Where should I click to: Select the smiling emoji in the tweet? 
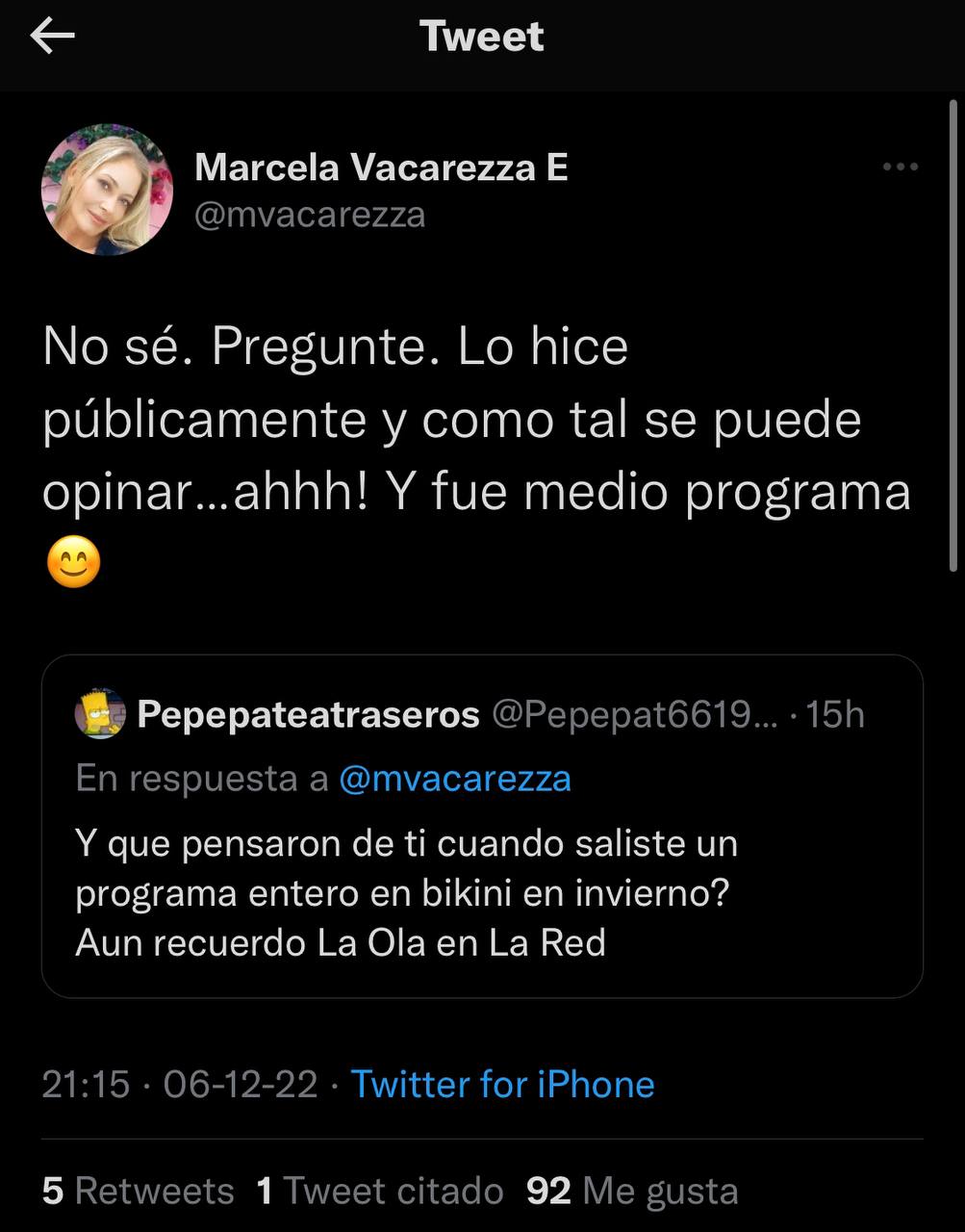coord(72,561)
